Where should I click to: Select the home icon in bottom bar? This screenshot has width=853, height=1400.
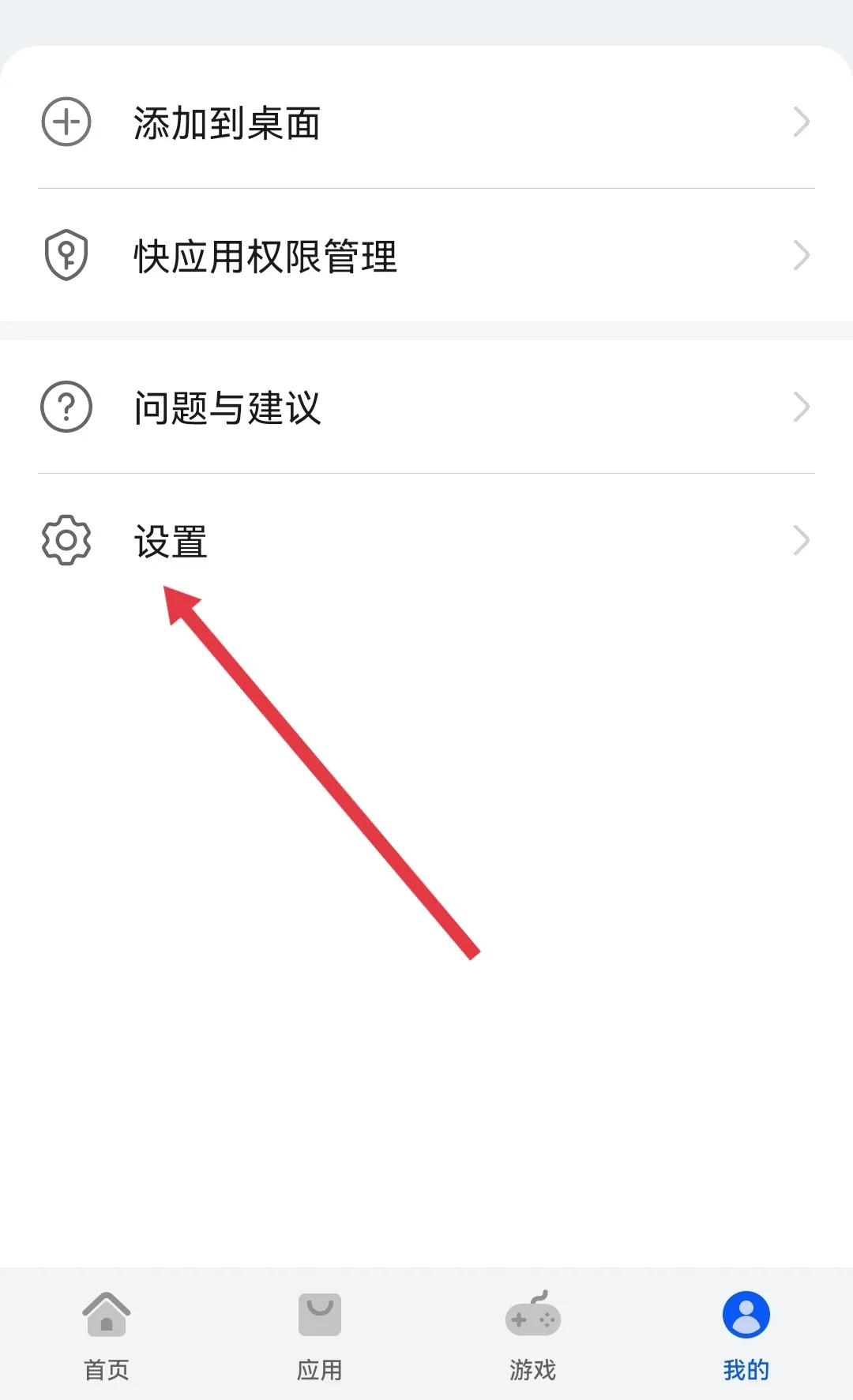[x=107, y=1313]
